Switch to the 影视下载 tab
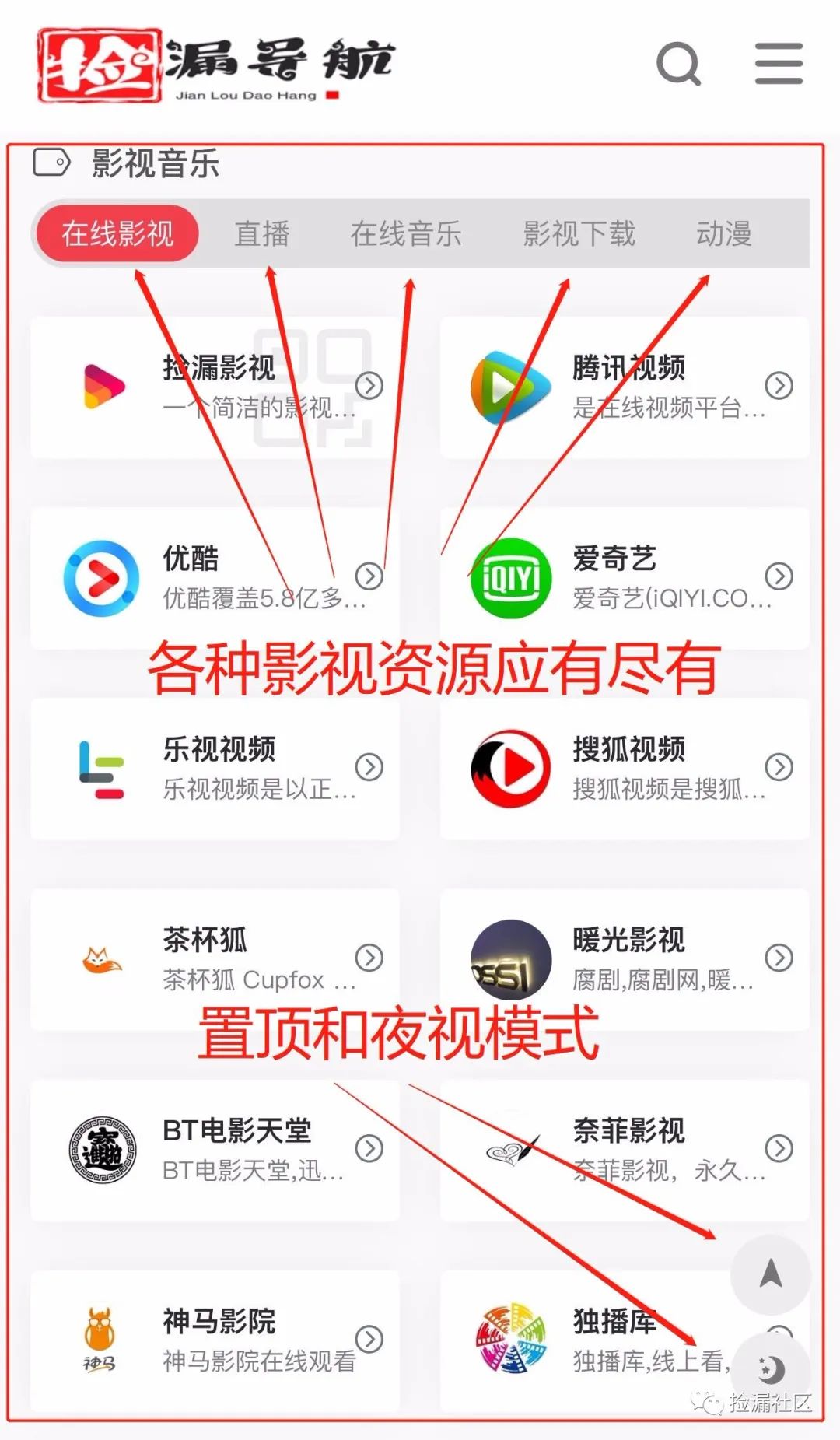 tap(579, 233)
